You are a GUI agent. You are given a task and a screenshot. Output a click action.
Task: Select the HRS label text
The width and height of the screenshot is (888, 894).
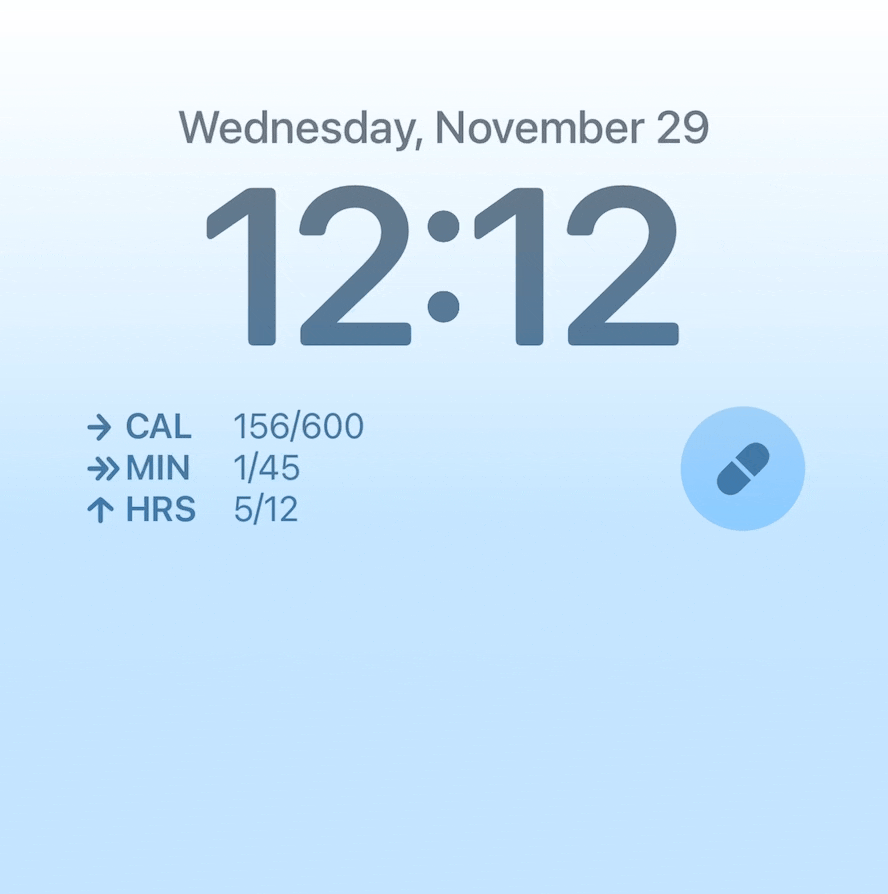click(160, 510)
